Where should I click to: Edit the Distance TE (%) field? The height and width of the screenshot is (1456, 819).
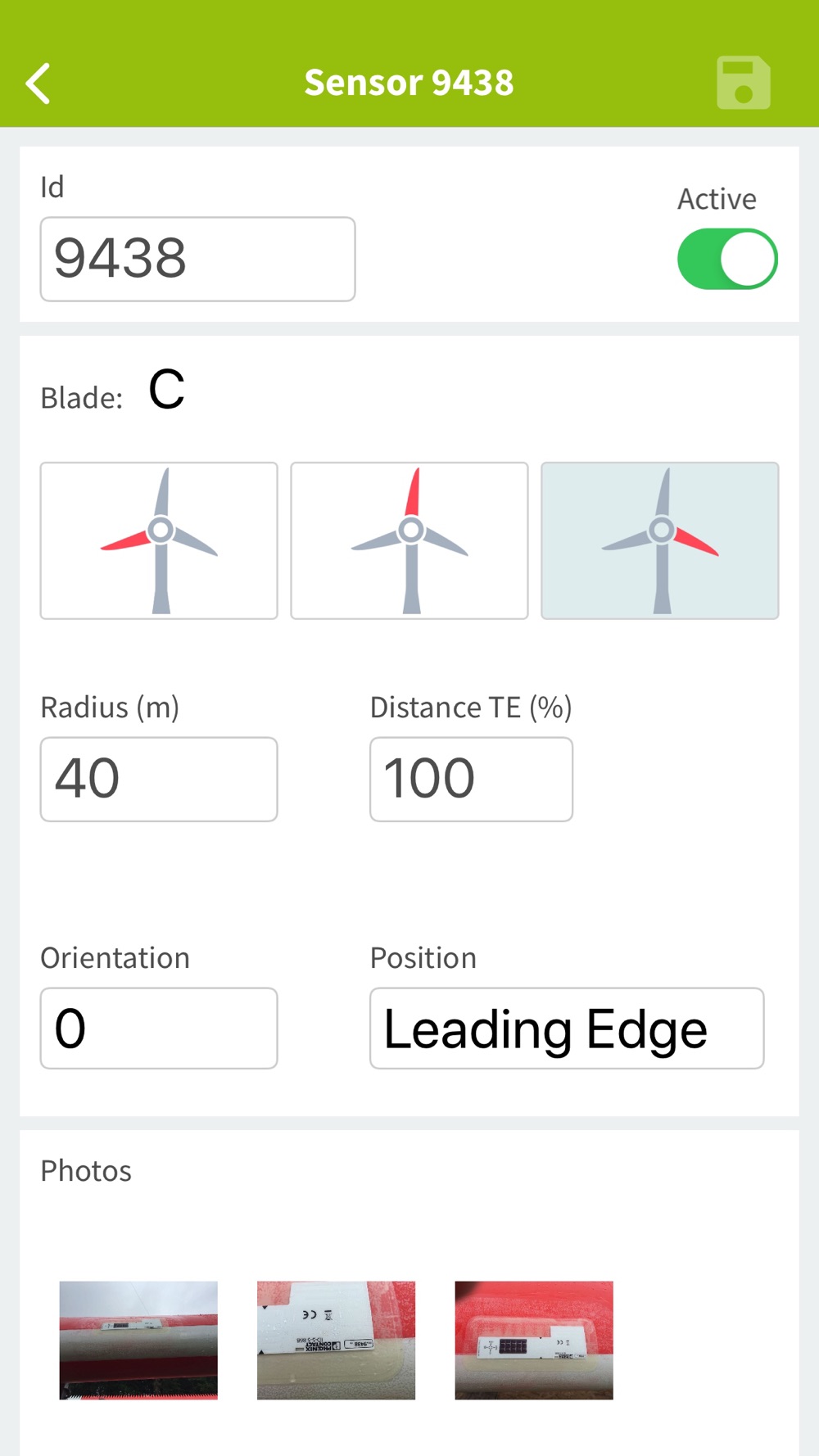click(471, 779)
